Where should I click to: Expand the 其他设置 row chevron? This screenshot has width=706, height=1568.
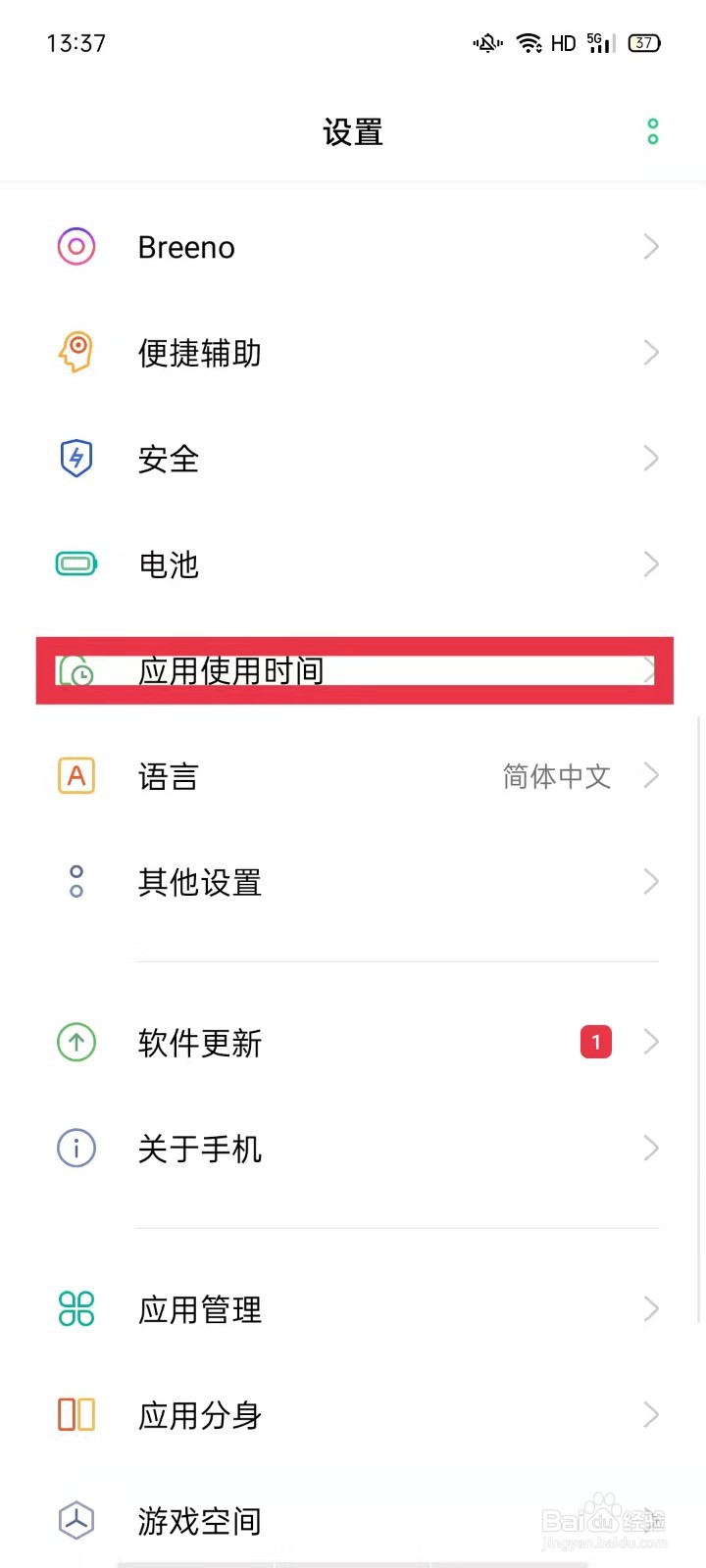(x=650, y=881)
